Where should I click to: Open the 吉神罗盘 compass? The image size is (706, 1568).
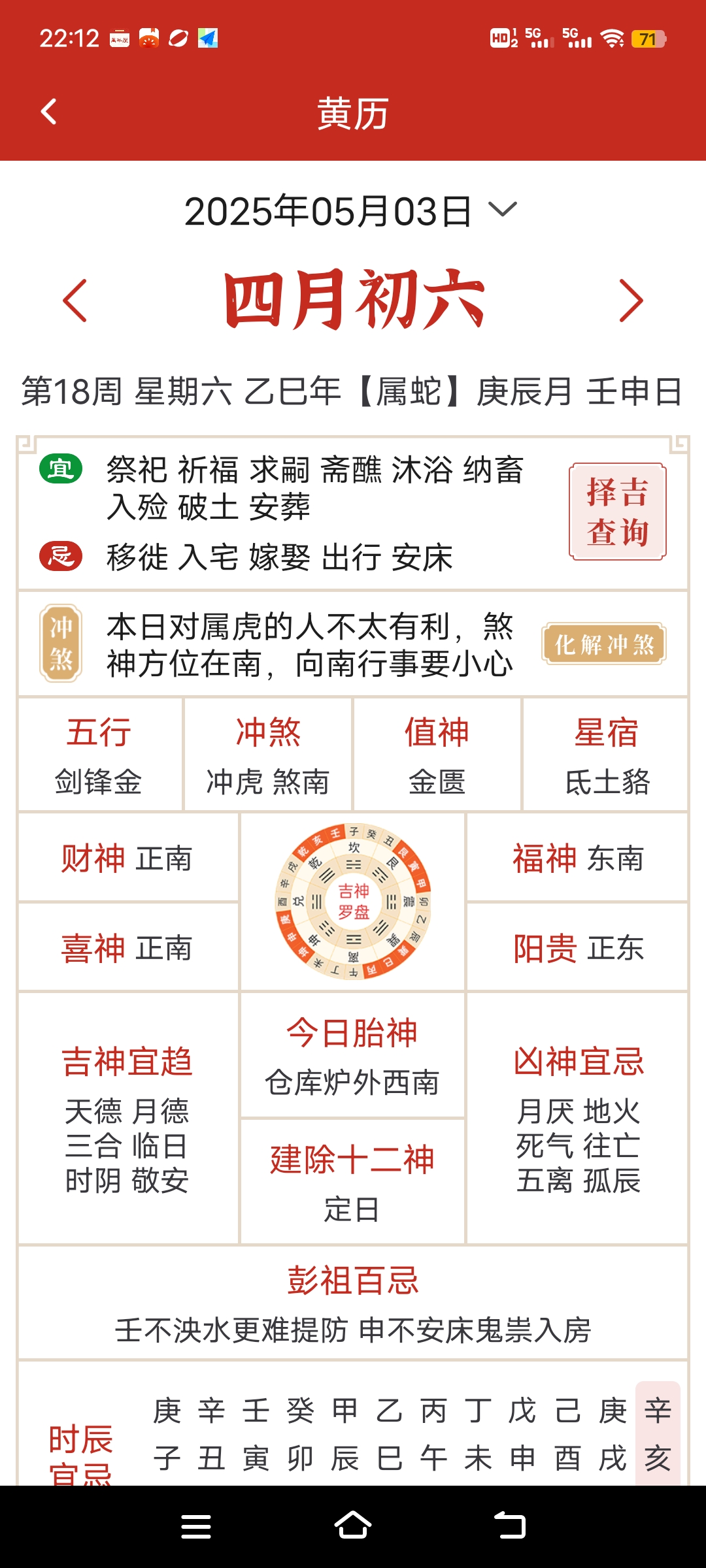[x=353, y=902]
